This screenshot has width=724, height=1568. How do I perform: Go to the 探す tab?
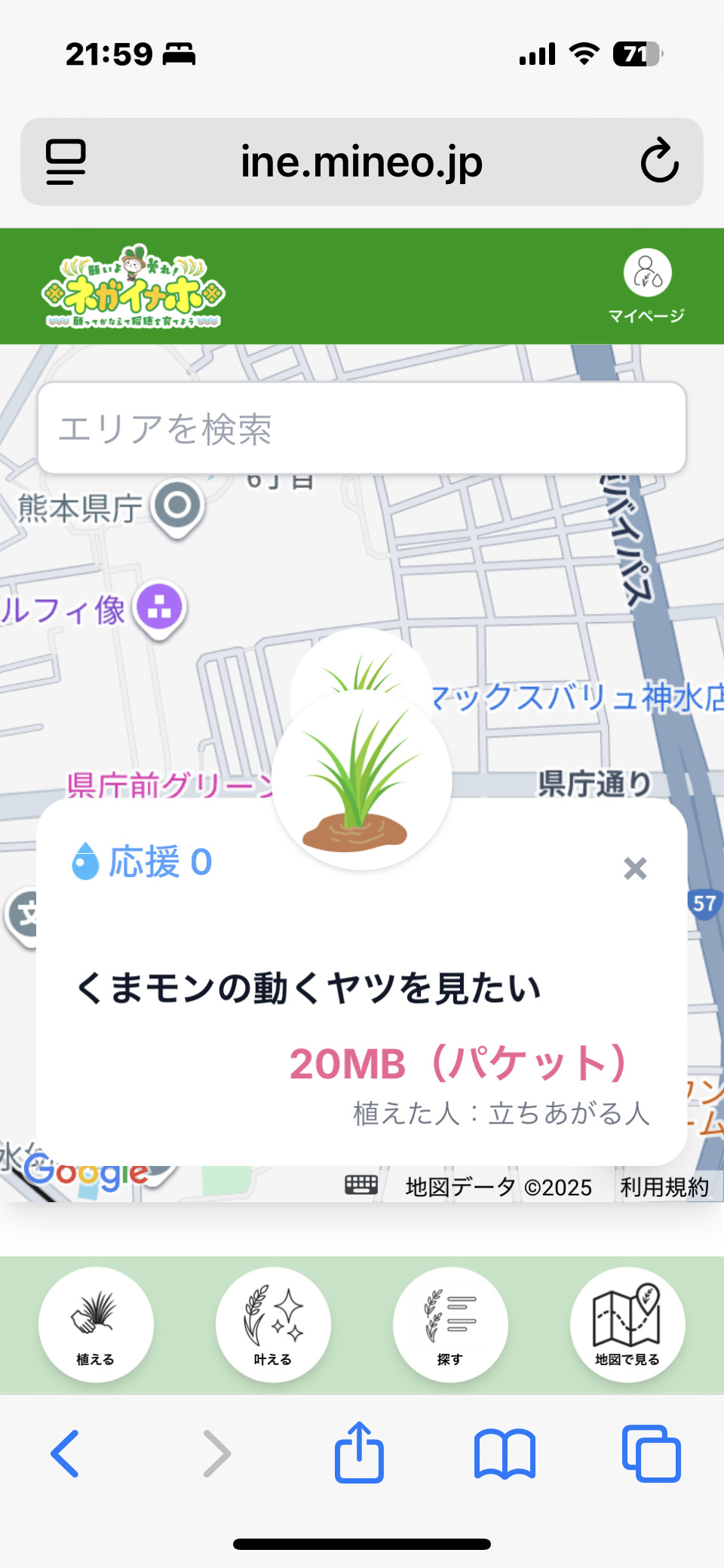tap(450, 1324)
